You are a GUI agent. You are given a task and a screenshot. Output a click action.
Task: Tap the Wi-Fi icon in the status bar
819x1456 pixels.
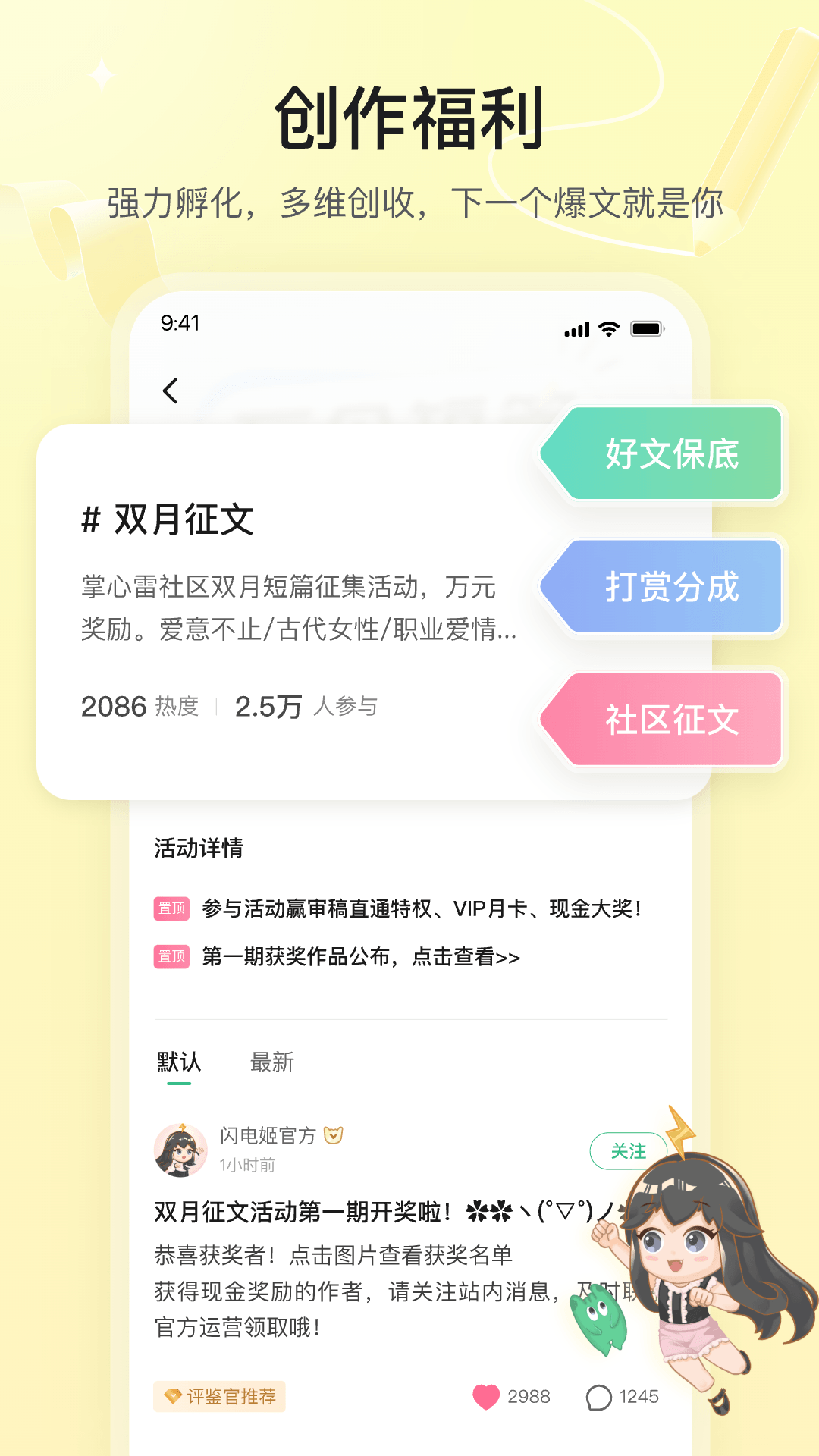point(607,328)
